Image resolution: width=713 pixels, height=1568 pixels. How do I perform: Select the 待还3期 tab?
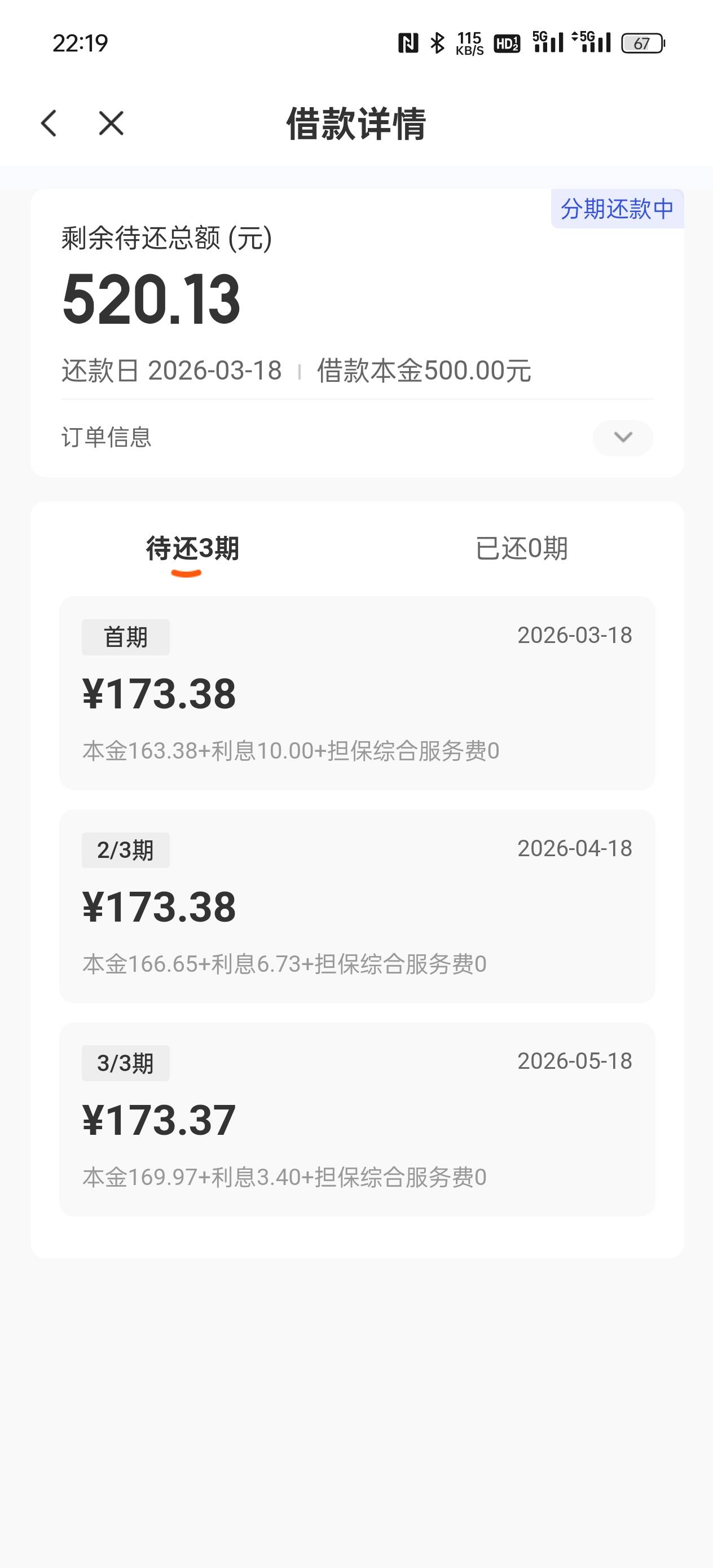(x=192, y=548)
